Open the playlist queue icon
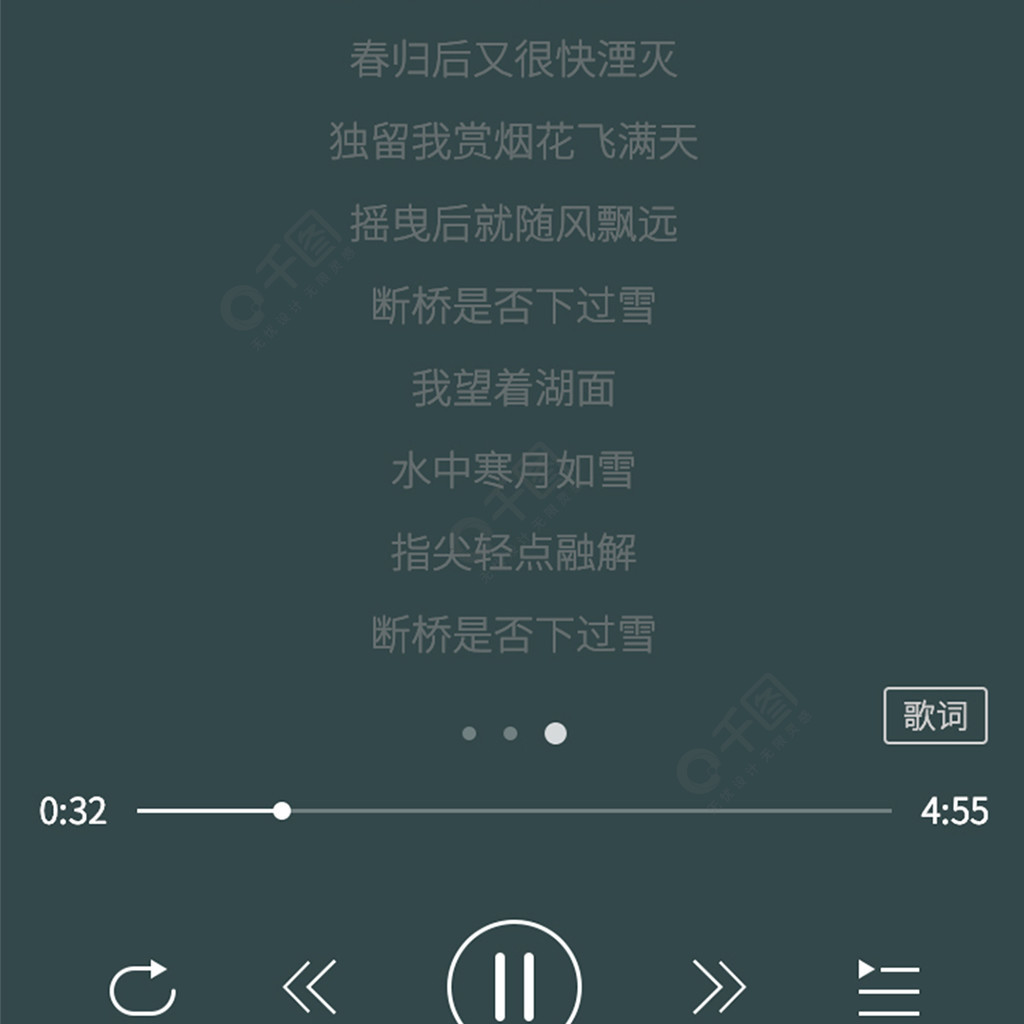Screen dimensions: 1024x1024 point(888,988)
